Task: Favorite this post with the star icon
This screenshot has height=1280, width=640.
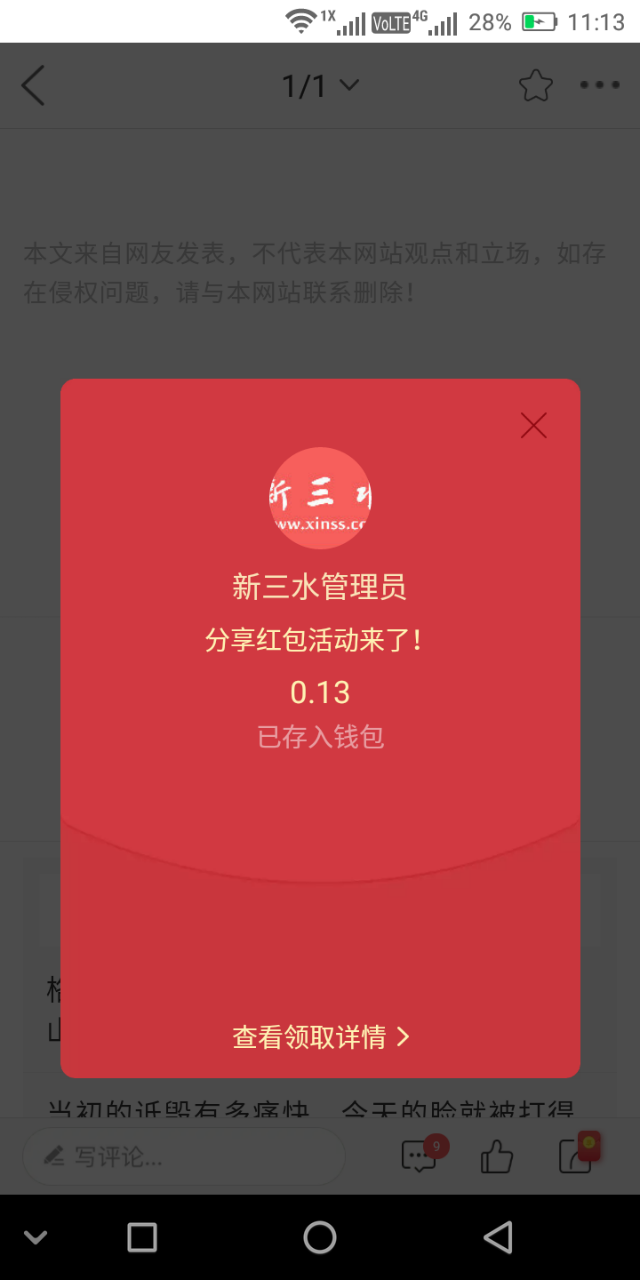Action: click(x=536, y=86)
